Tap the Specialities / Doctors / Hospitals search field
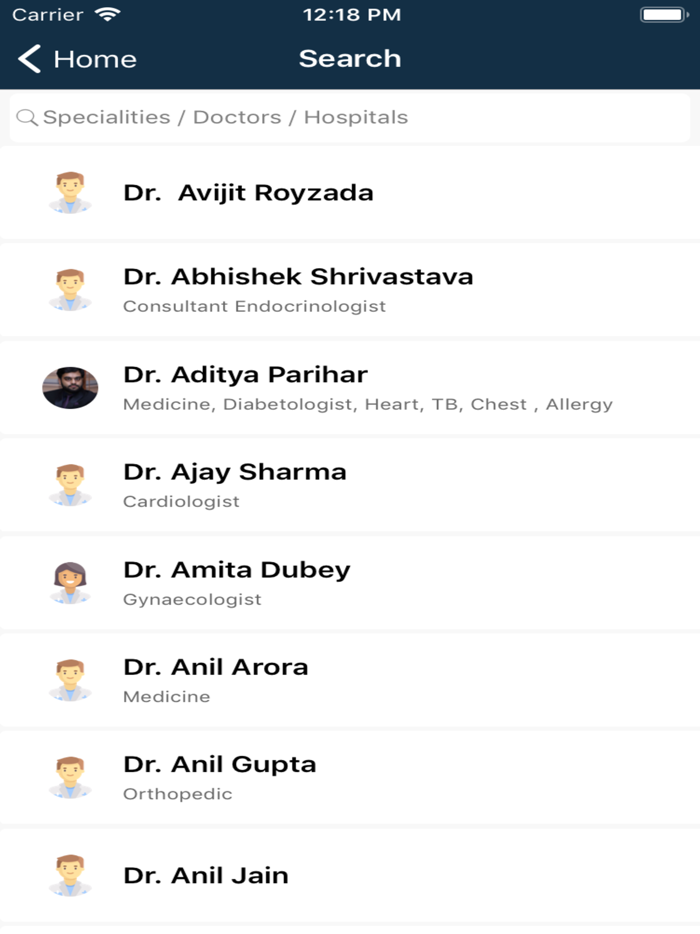Screen dimensions: 700x934 pyautogui.click(x=350, y=117)
